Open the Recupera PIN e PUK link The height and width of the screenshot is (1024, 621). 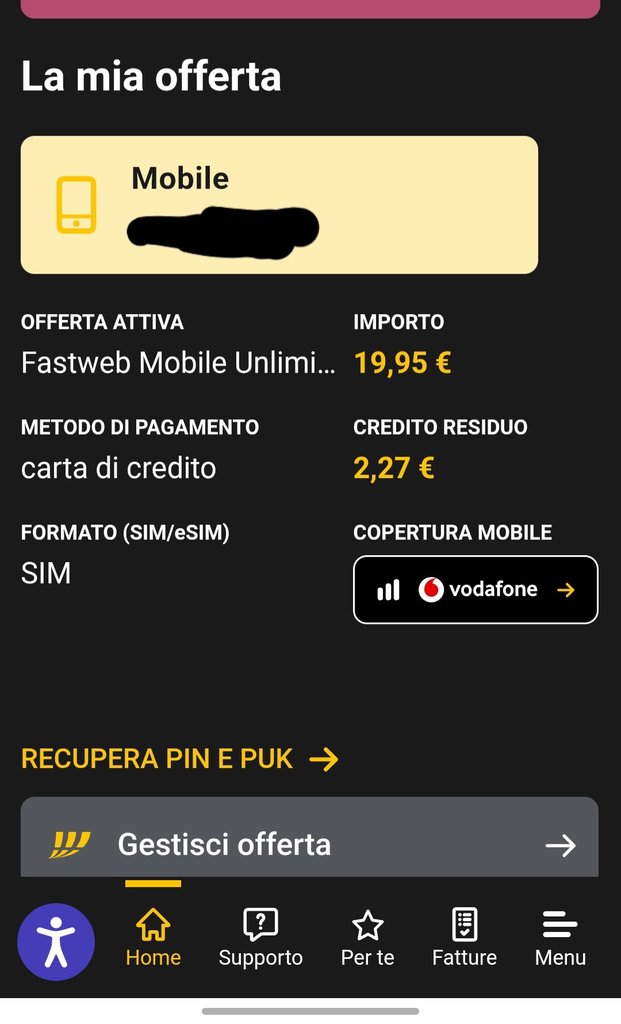point(180,759)
